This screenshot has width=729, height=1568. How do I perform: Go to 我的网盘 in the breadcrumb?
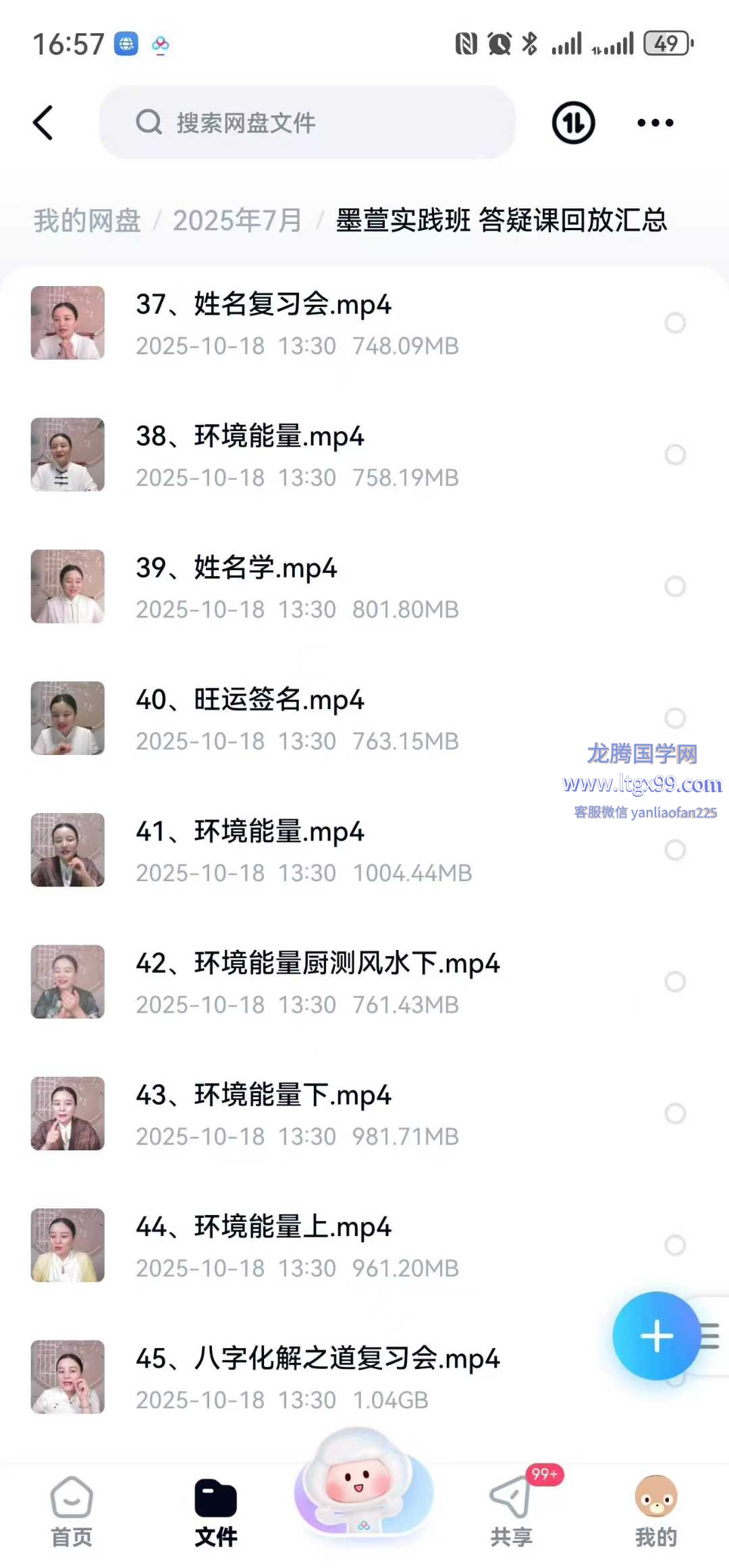[87, 221]
